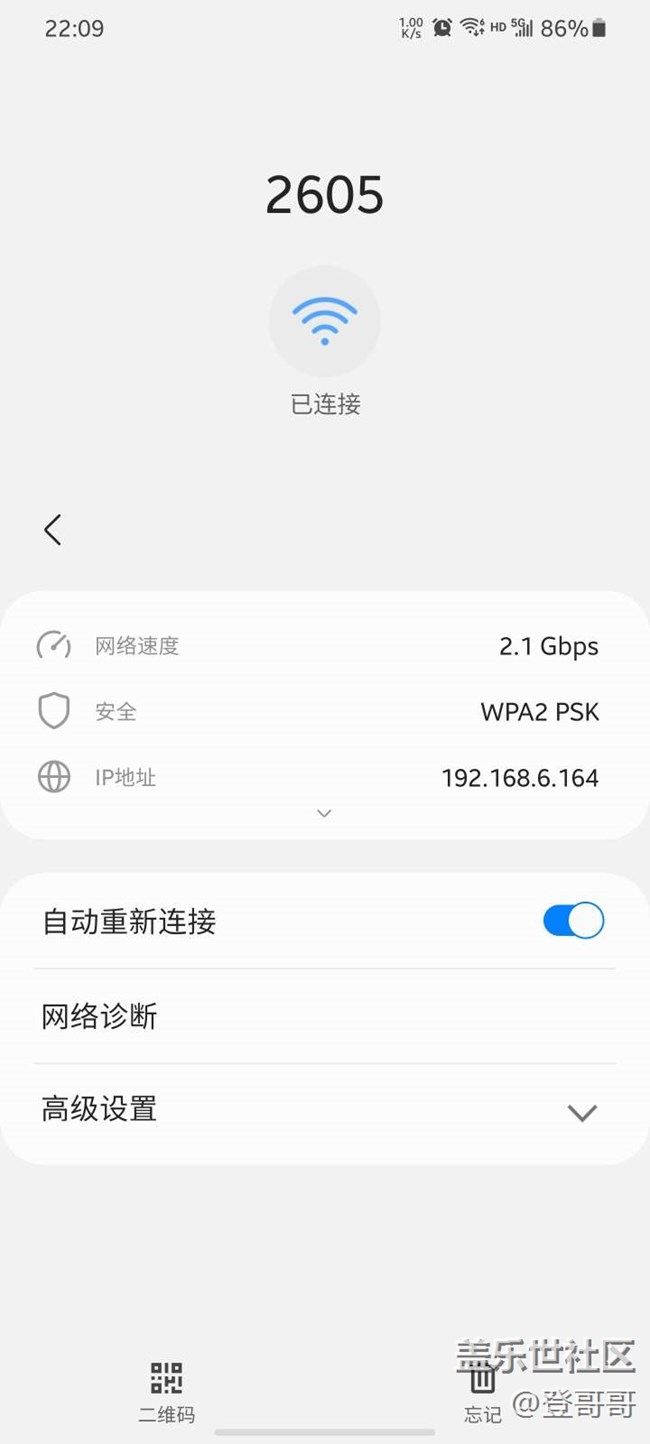
Task: Turn off 自动重新连接 switch
Action: pyautogui.click(x=573, y=921)
